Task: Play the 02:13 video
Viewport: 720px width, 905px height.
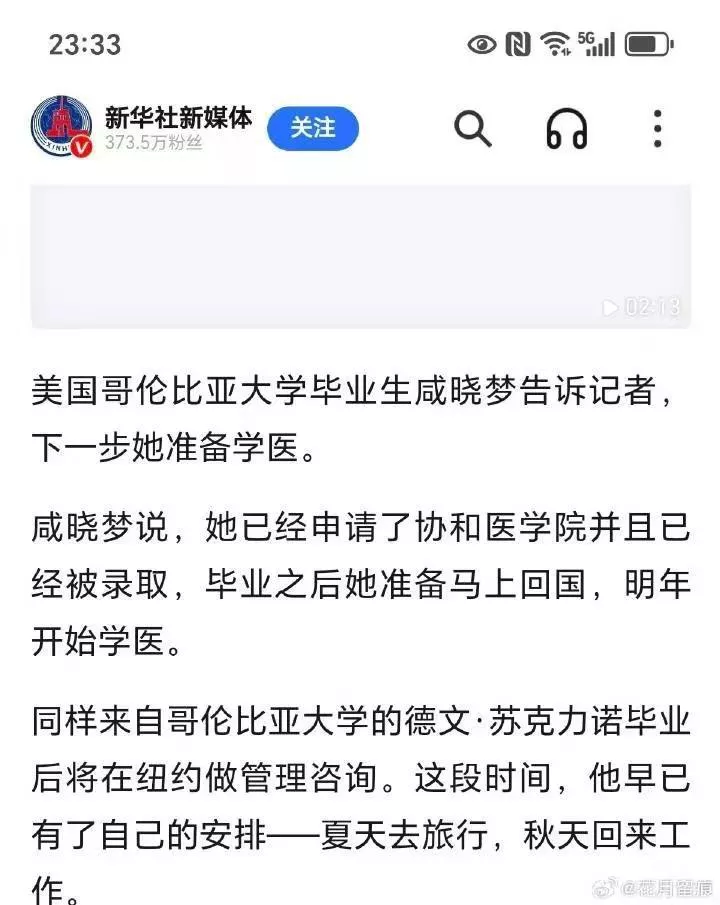Action: [360, 256]
